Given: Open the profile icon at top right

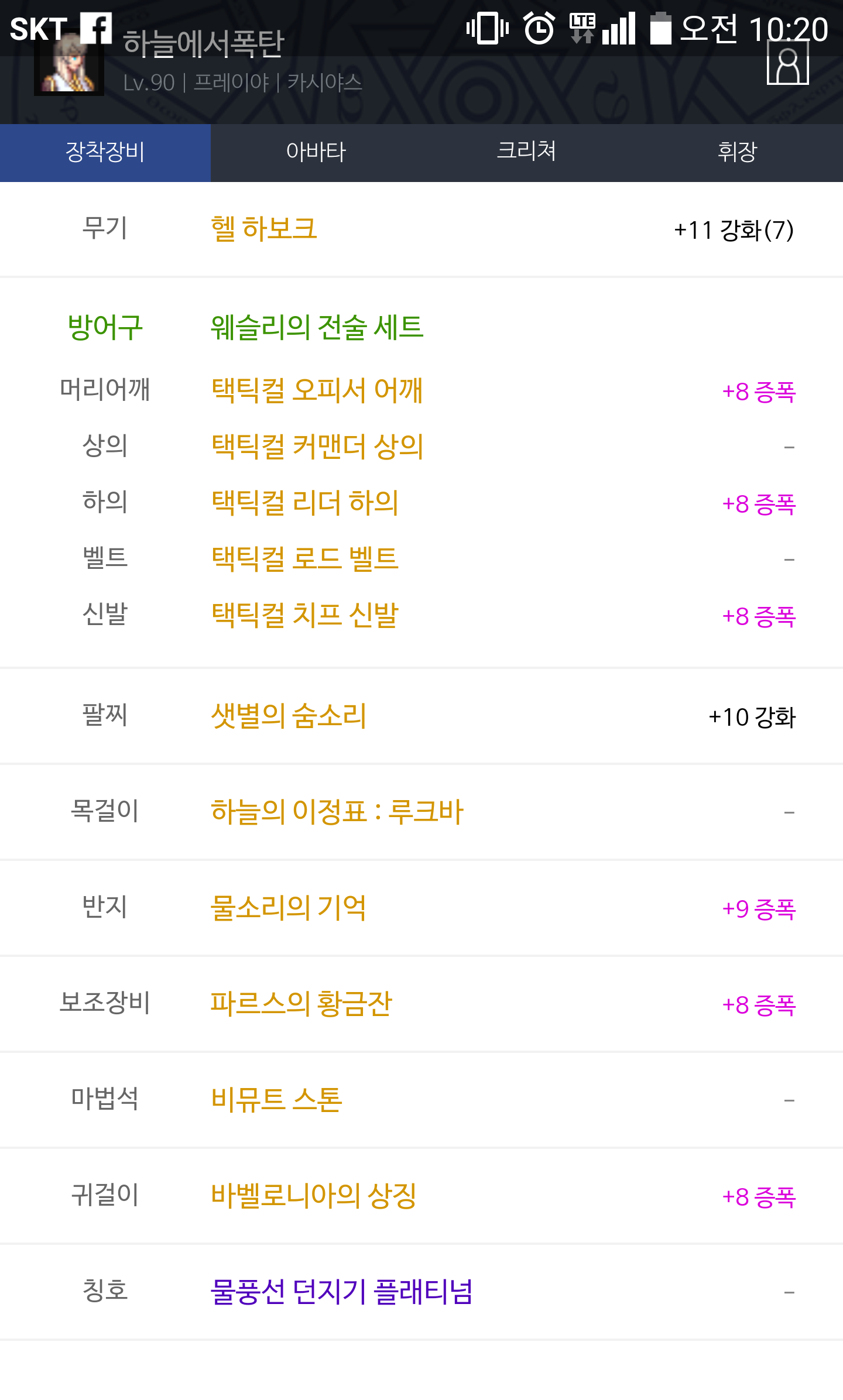Looking at the screenshot, I should pyautogui.click(x=787, y=63).
